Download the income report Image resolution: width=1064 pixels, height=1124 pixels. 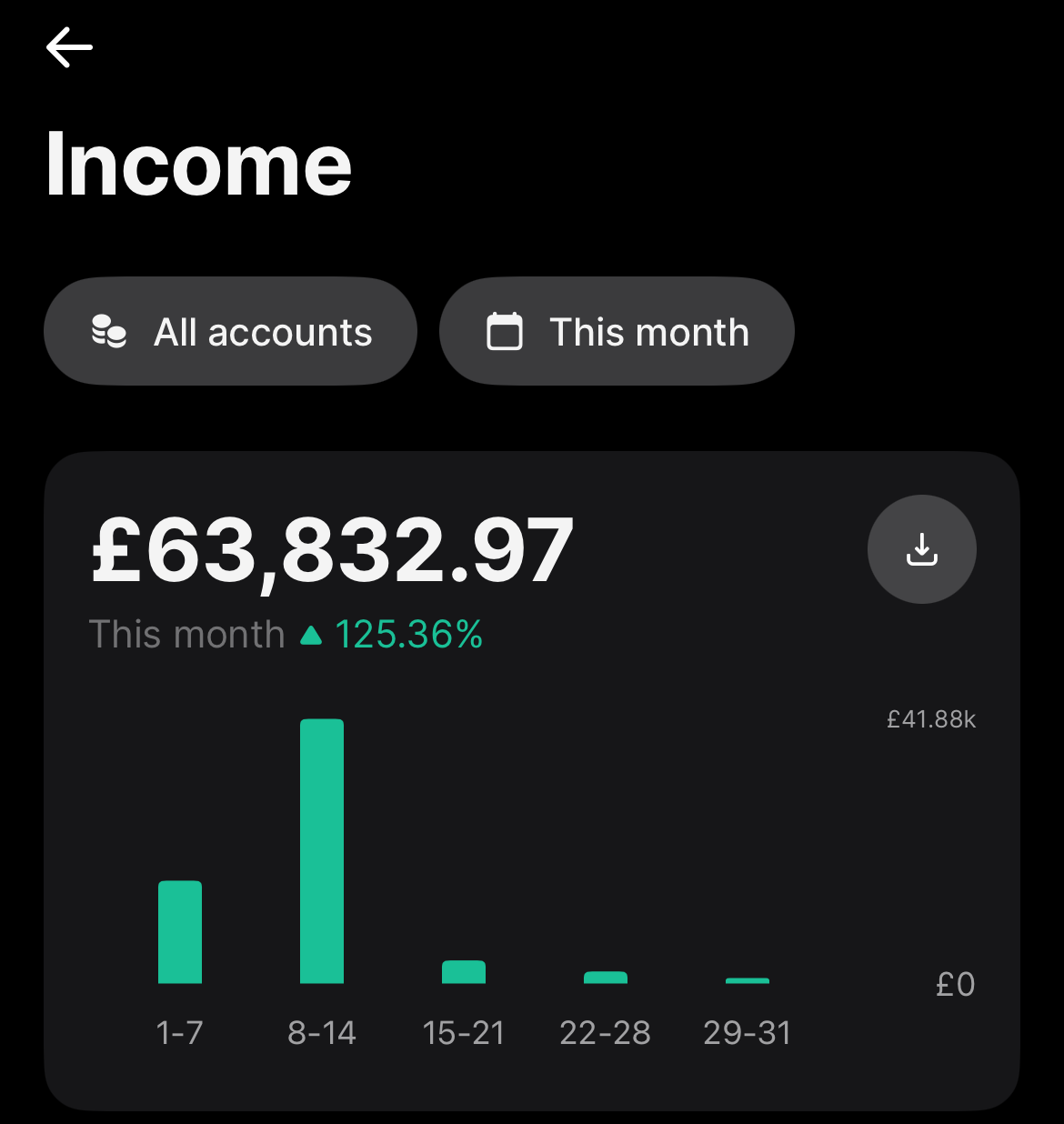pos(921,549)
